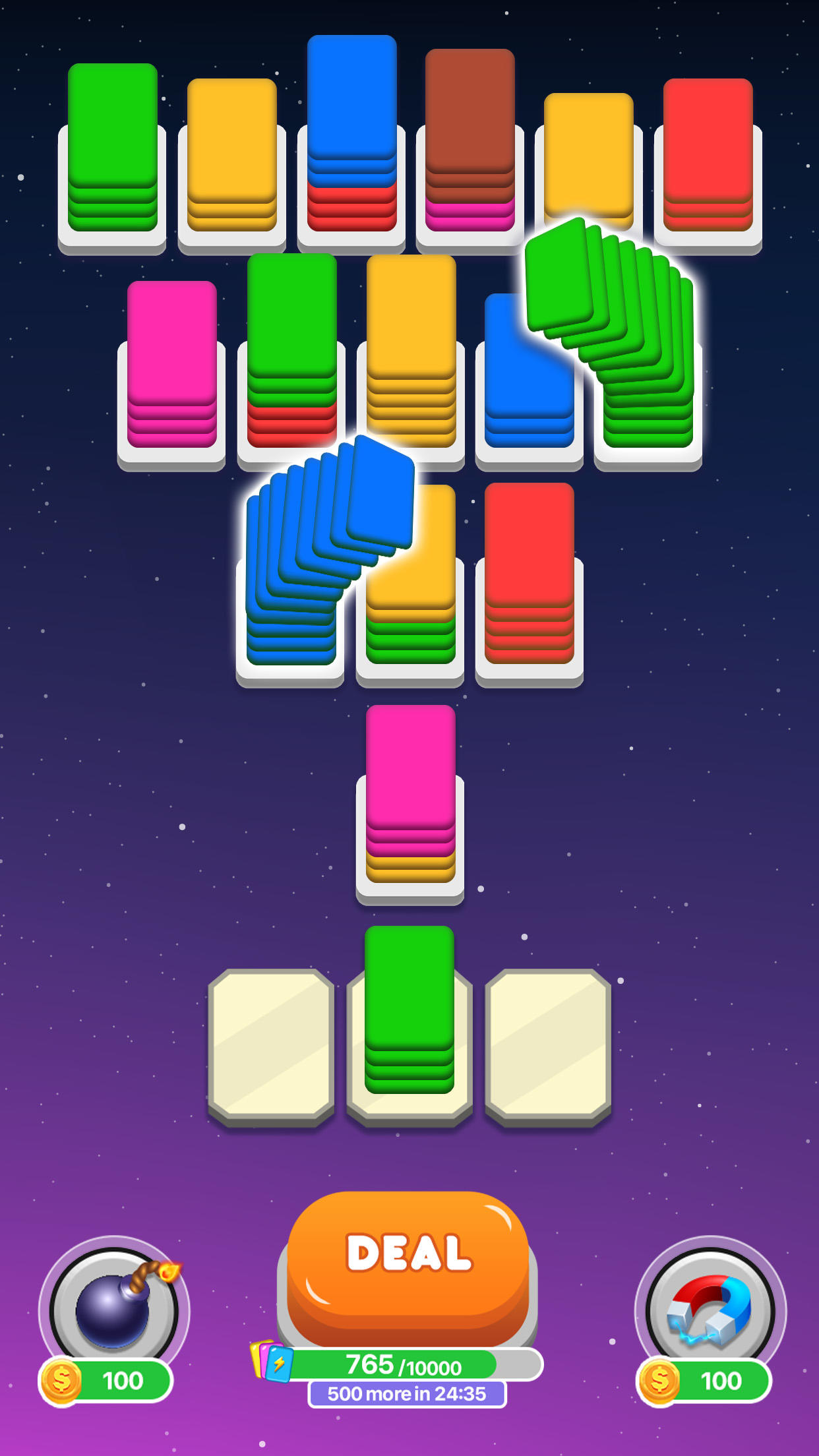This screenshot has height=1456, width=819.
Task: Select the green stack on the bottom tray
Action: (x=409, y=1009)
